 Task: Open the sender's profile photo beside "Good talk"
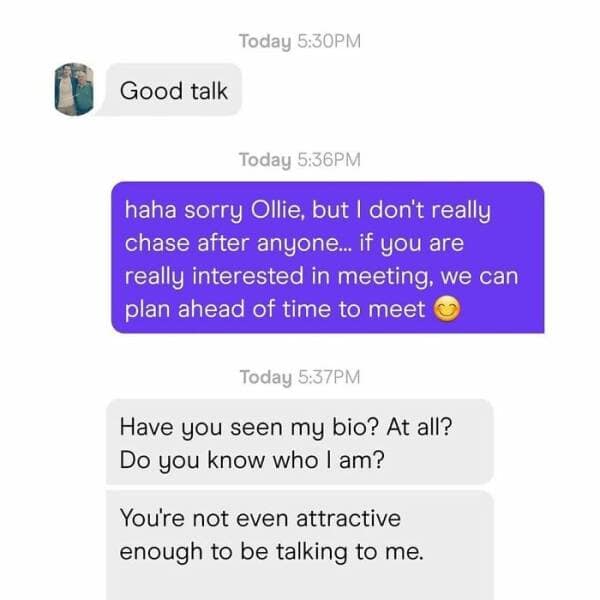[74, 90]
